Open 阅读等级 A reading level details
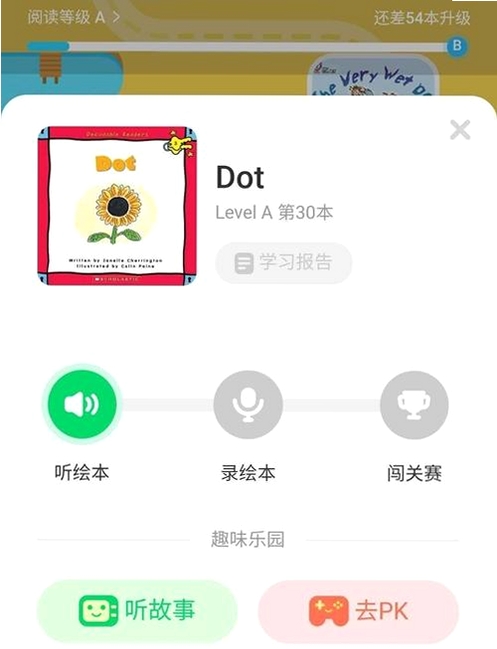497x649 pixels. tap(74, 17)
